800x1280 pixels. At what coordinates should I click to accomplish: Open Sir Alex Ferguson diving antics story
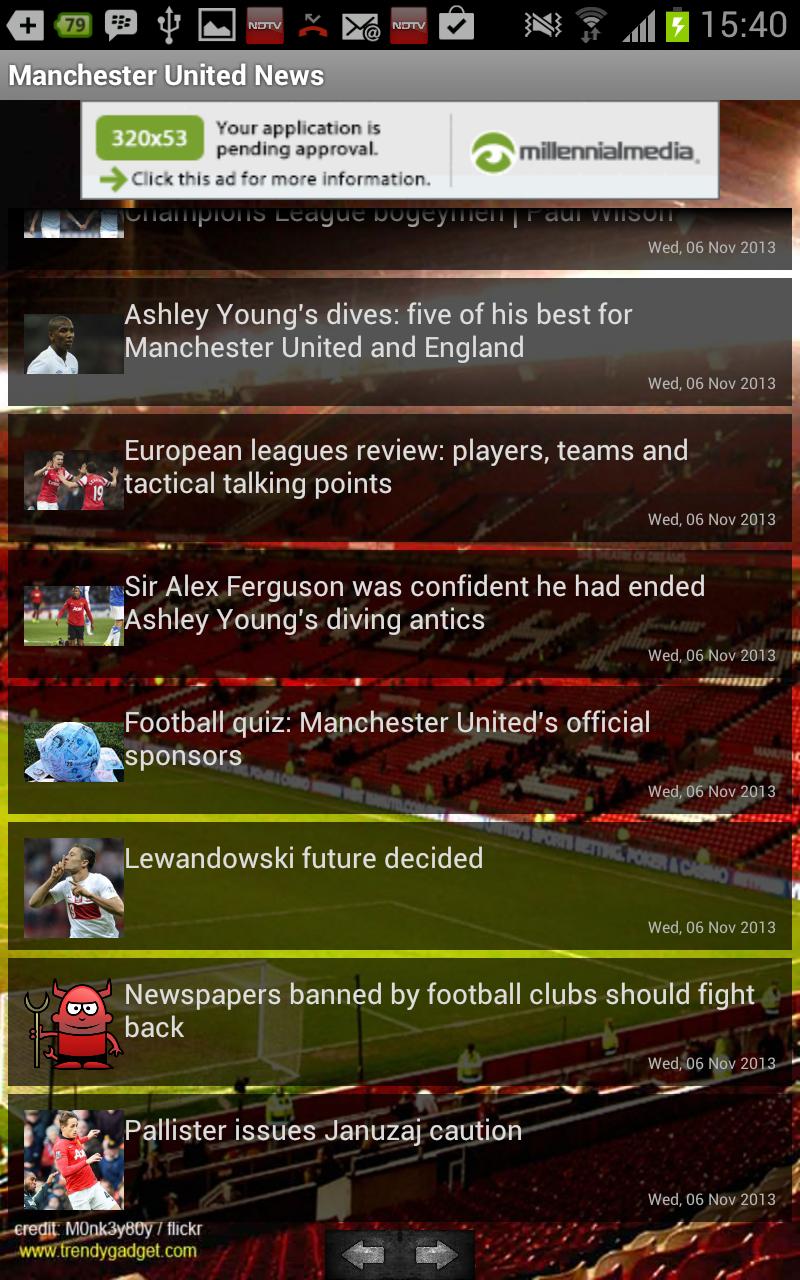point(400,614)
